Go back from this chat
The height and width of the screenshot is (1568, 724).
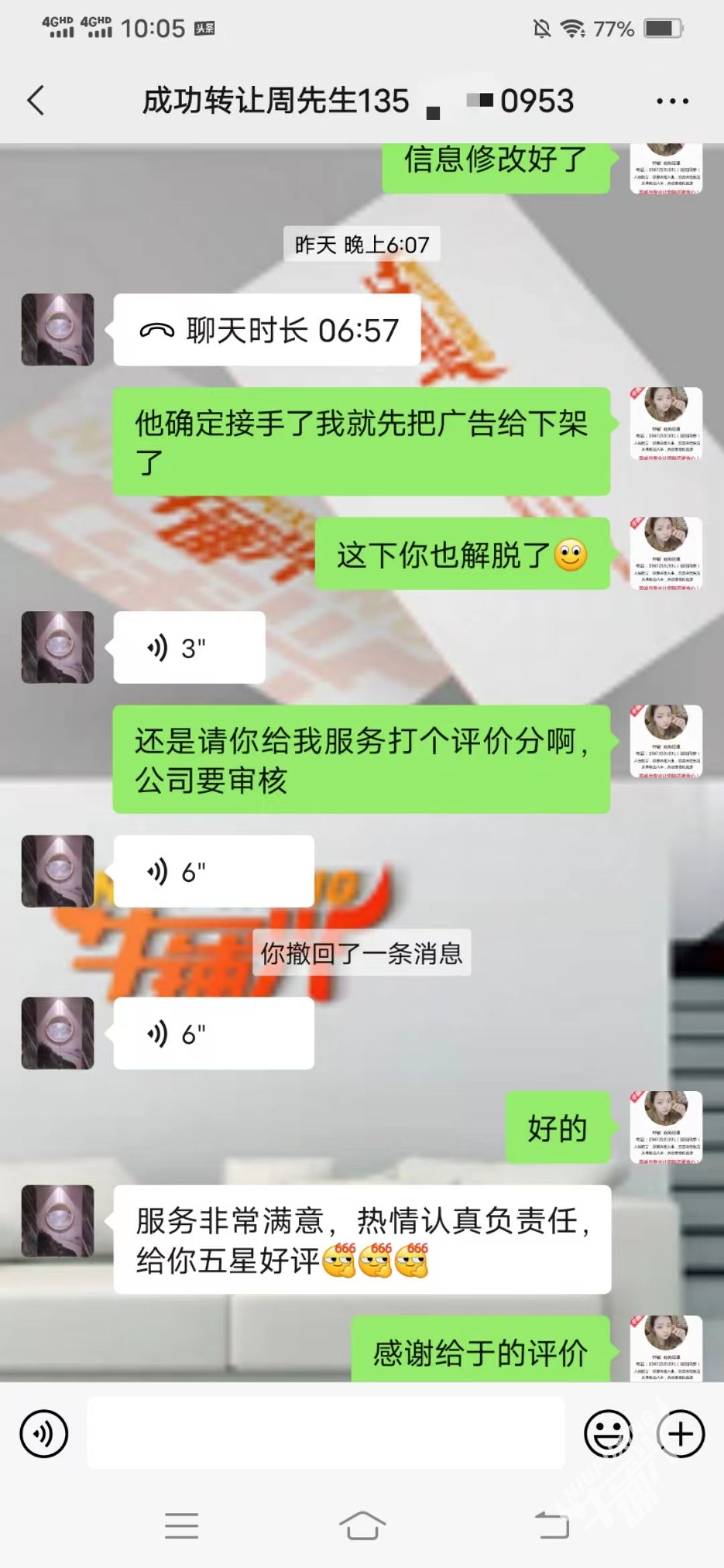click(36, 101)
